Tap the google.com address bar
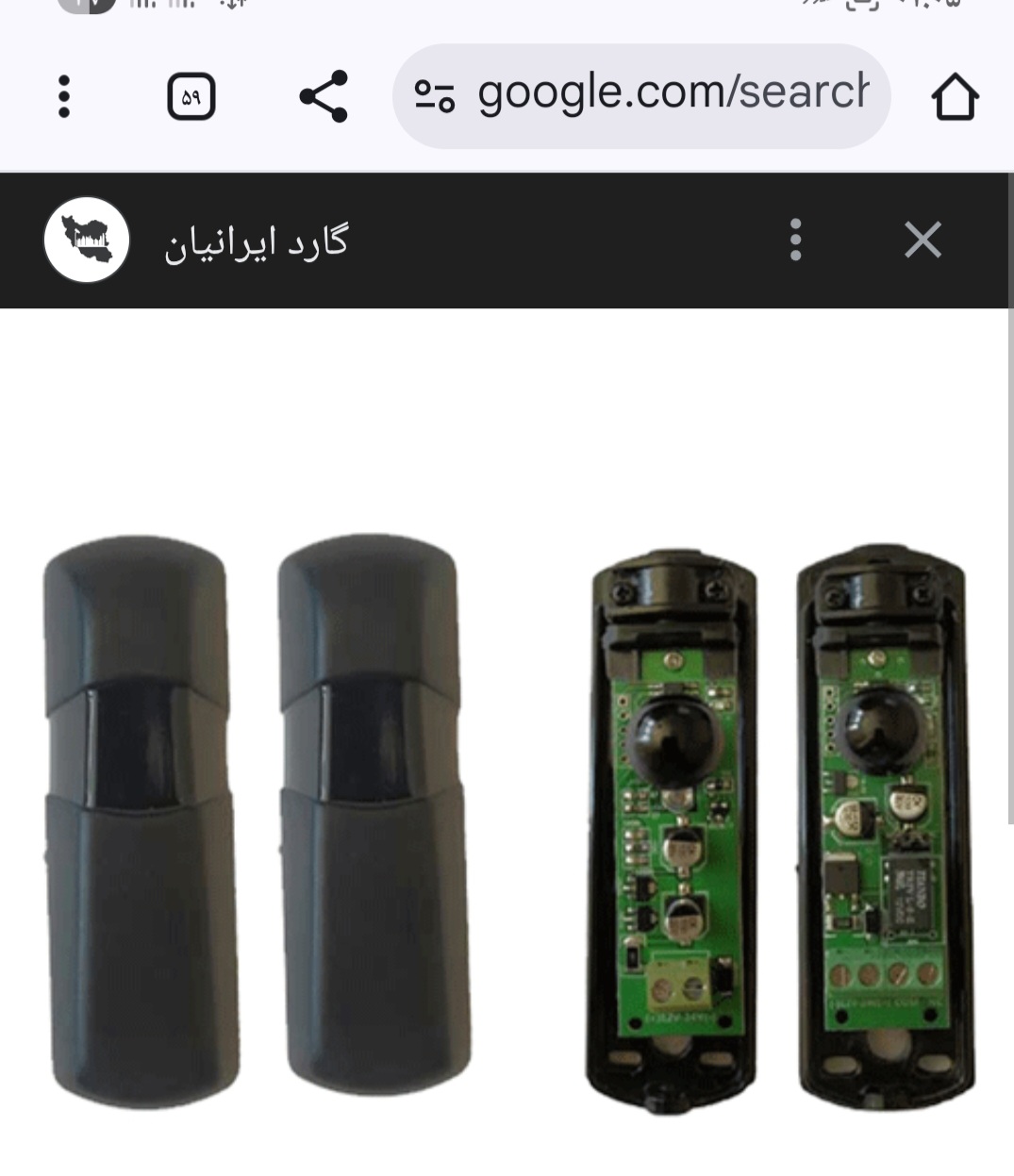Viewport: 1014px width, 1176px height. 670,94
